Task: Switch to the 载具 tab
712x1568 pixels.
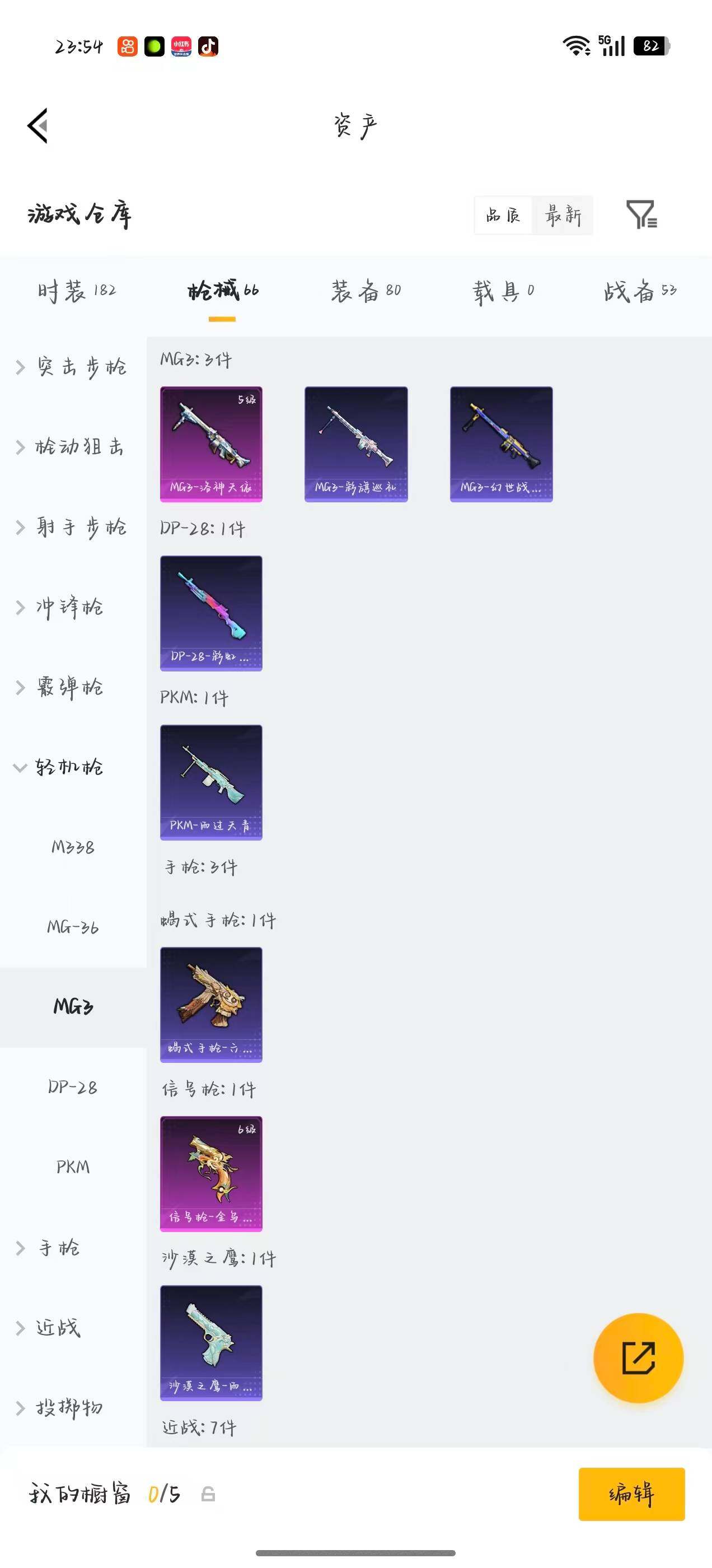Action: click(x=503, y=292)
